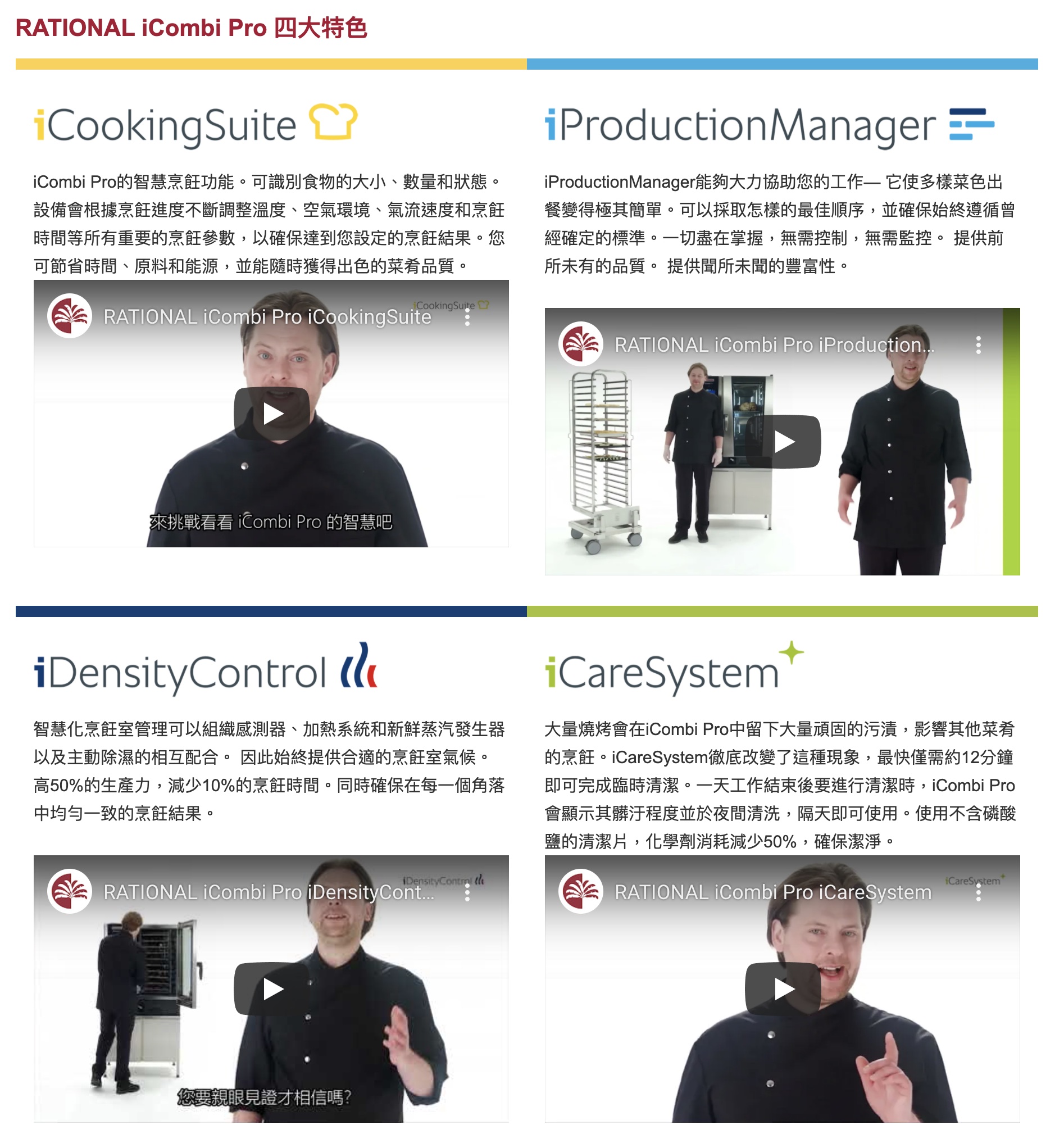Open channel avatar on iProduction video

click(580, 344)
